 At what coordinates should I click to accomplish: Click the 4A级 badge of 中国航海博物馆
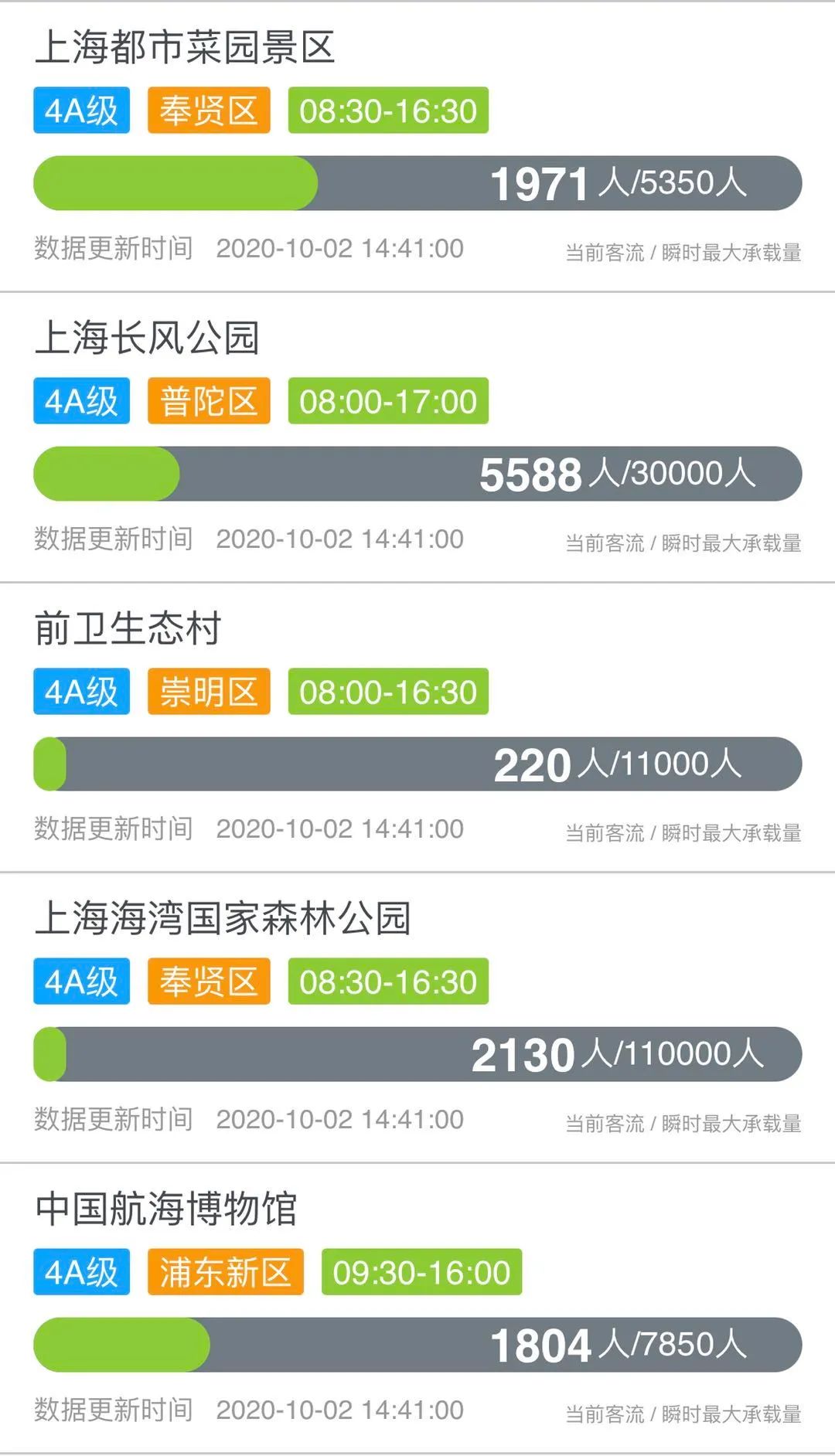[80, 1272]
